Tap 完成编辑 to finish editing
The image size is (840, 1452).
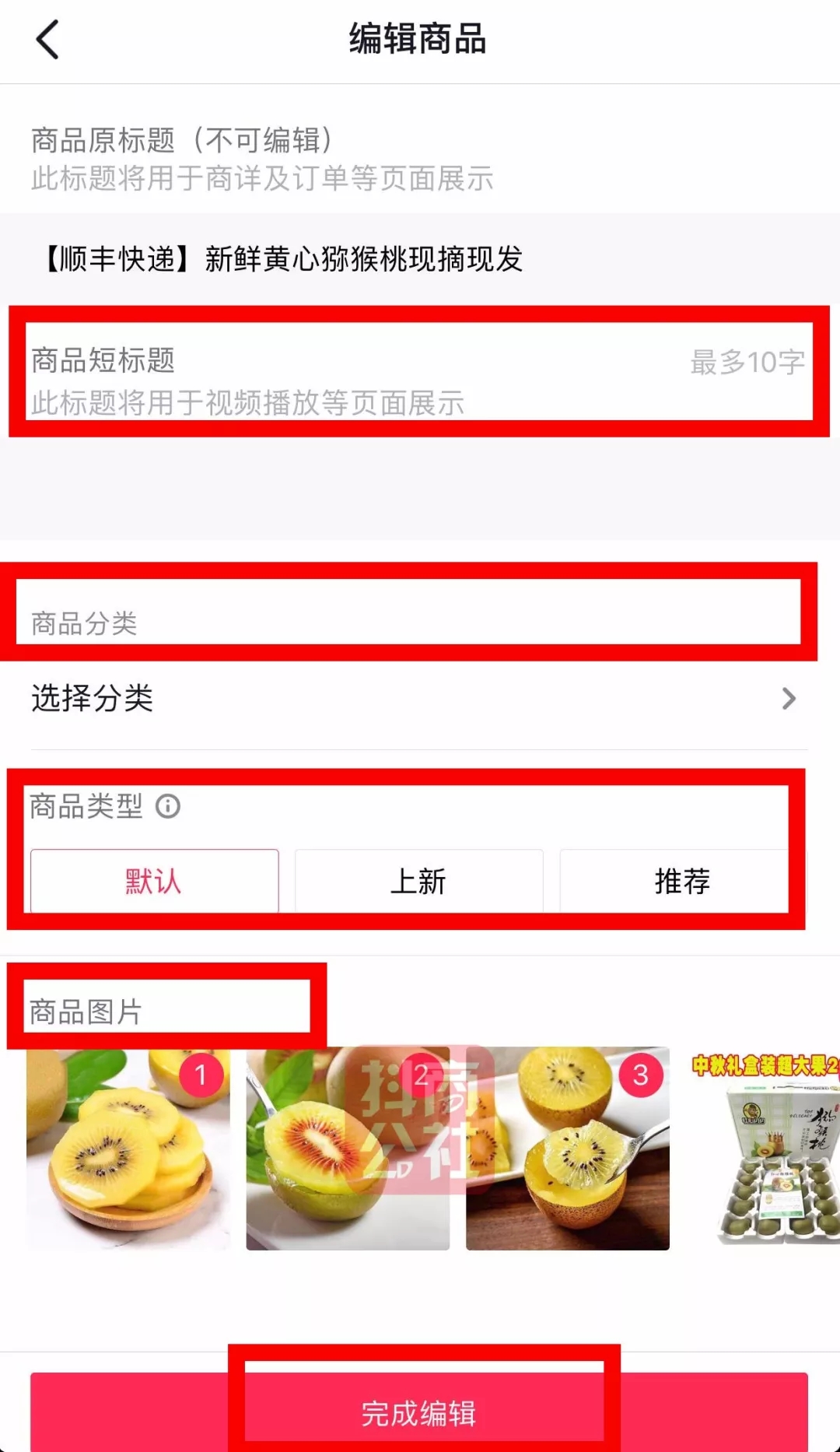click(x=418, y=1412)
